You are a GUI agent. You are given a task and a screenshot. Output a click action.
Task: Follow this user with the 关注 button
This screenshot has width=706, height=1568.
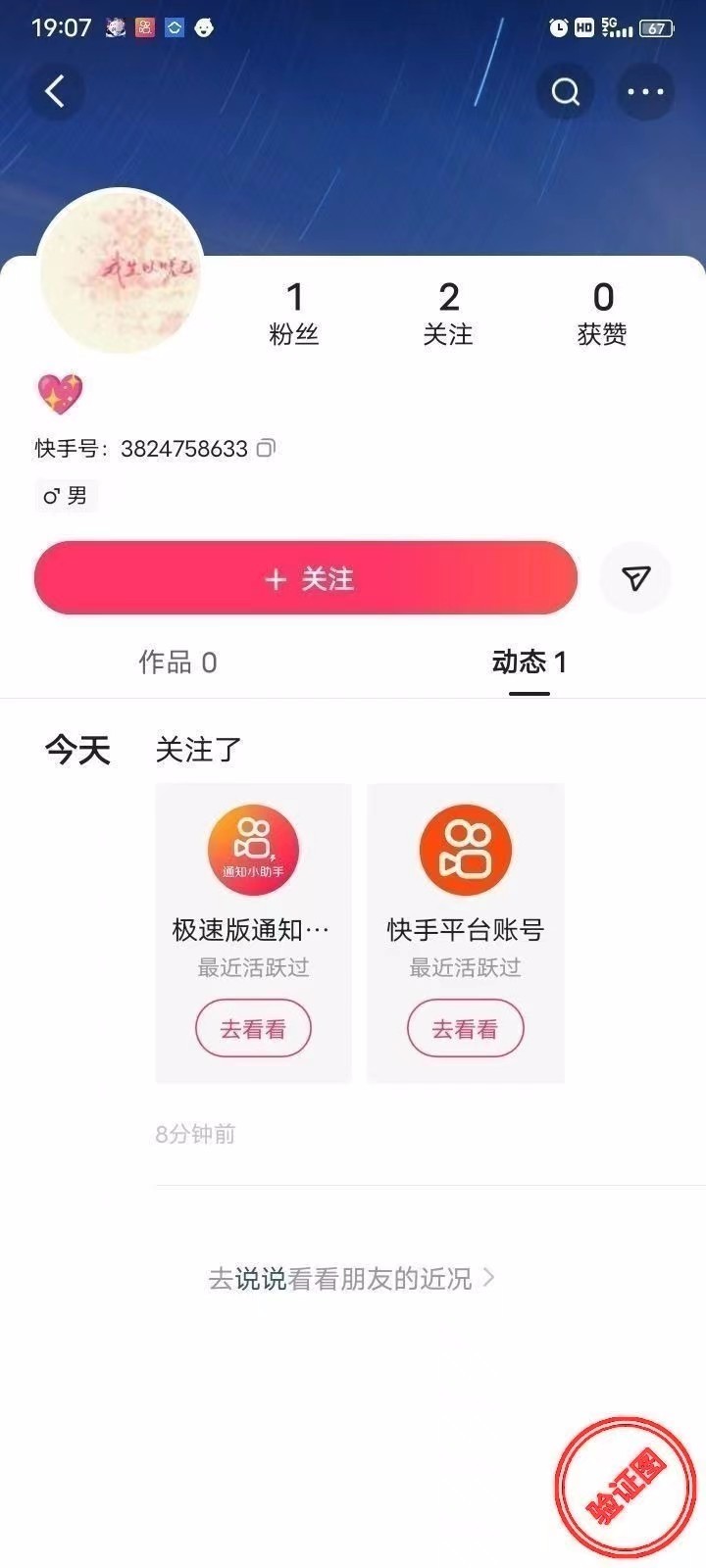pyautogui.click(x=306, y=578)
